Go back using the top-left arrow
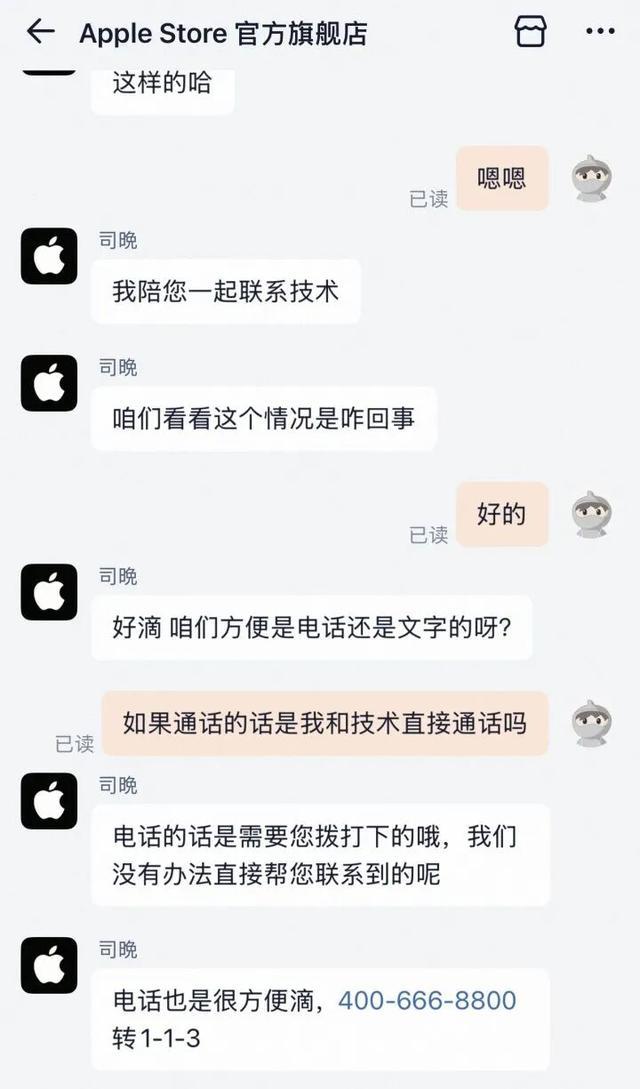Image resolution: width=640 pixels, height=1089 pixels. (x=40, y=31)
